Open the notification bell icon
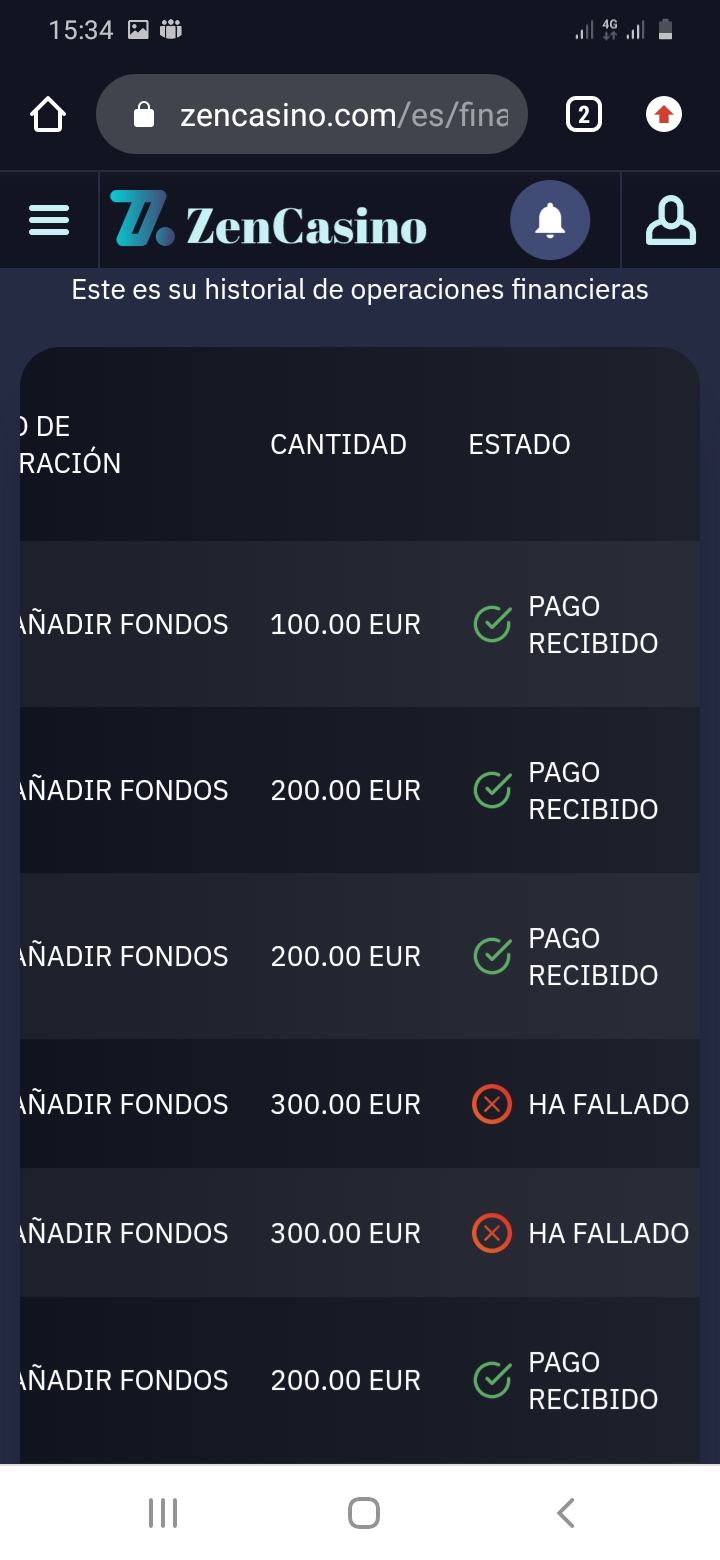The image size is (720, 1560). coord(550,219)
